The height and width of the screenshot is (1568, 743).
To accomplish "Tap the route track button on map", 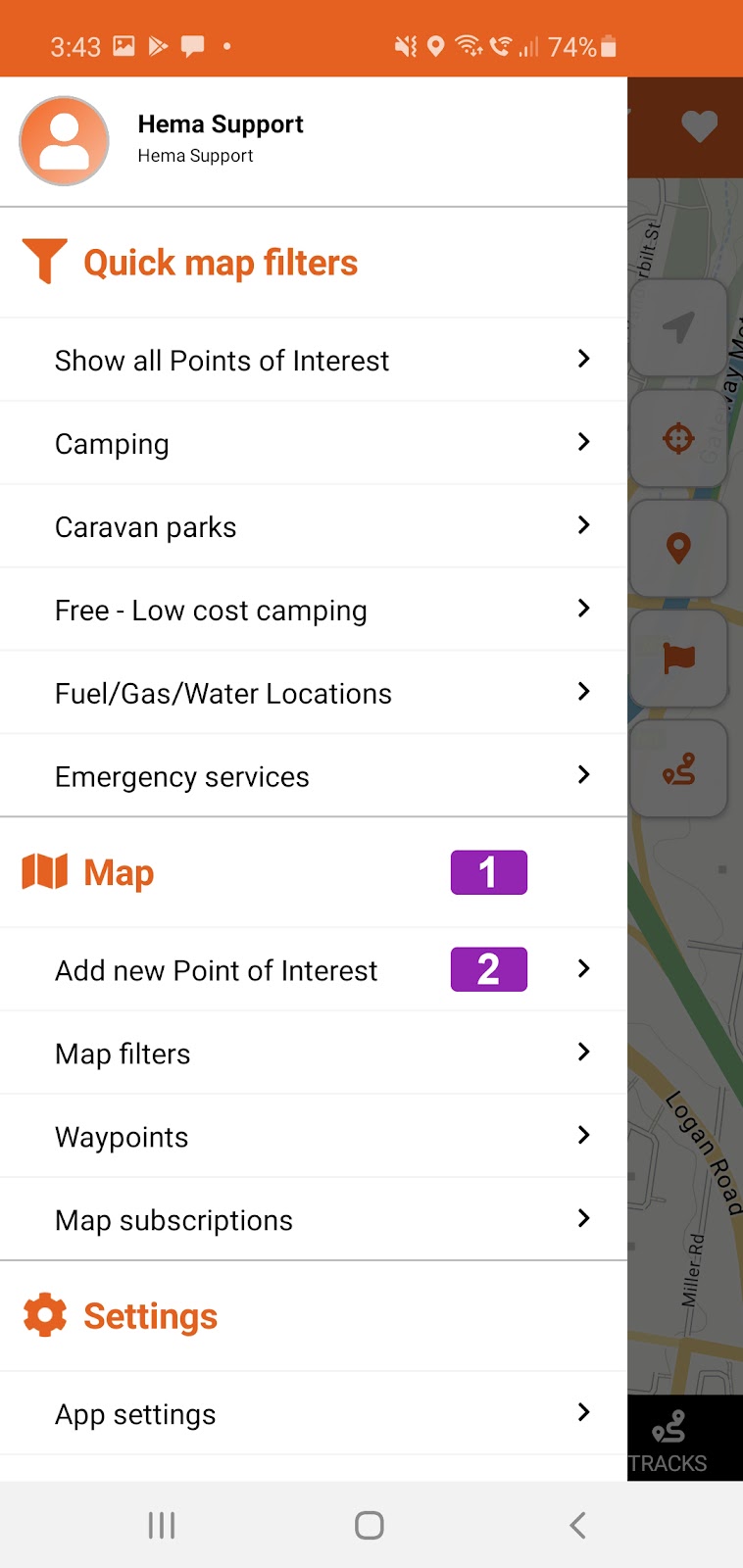I will [678, 768].
